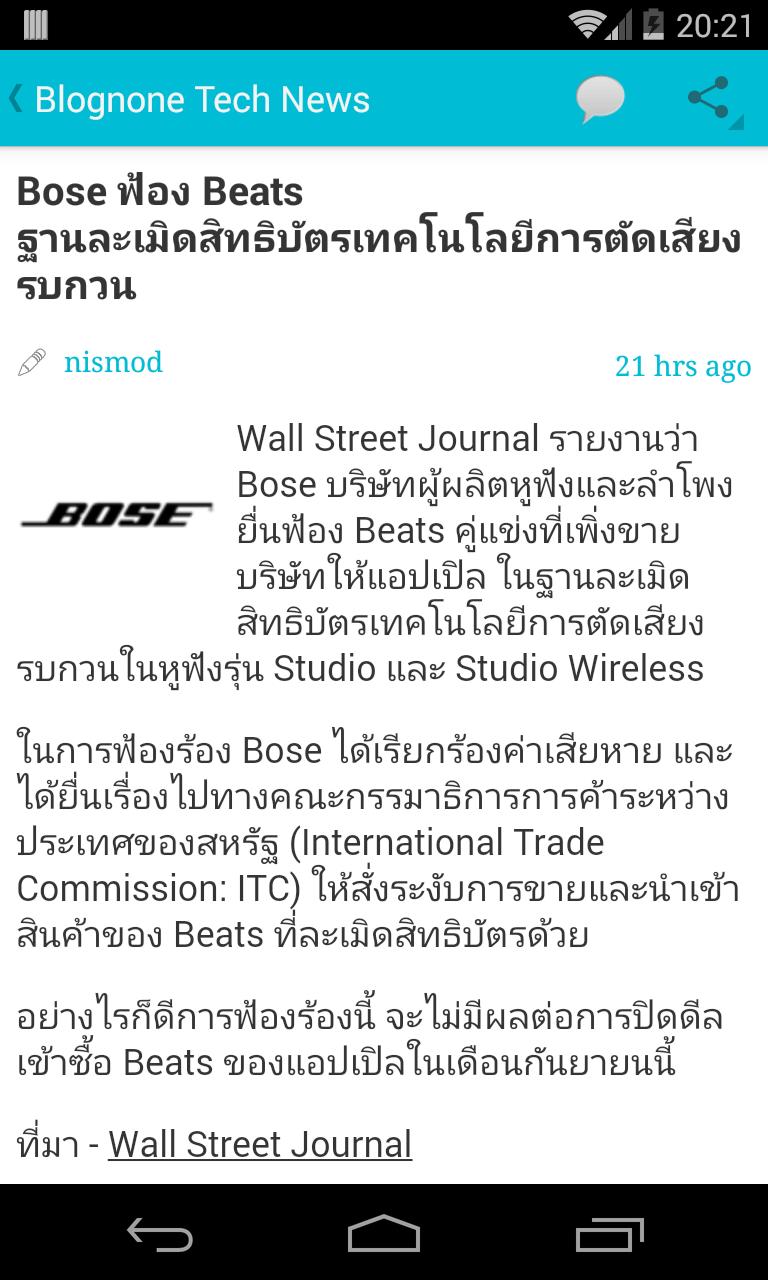Open the Wall Street Journal source link
Image resolution: width=768 pixels, height=1280 pixels.
pyautogui.click(x=260, y=1143)
